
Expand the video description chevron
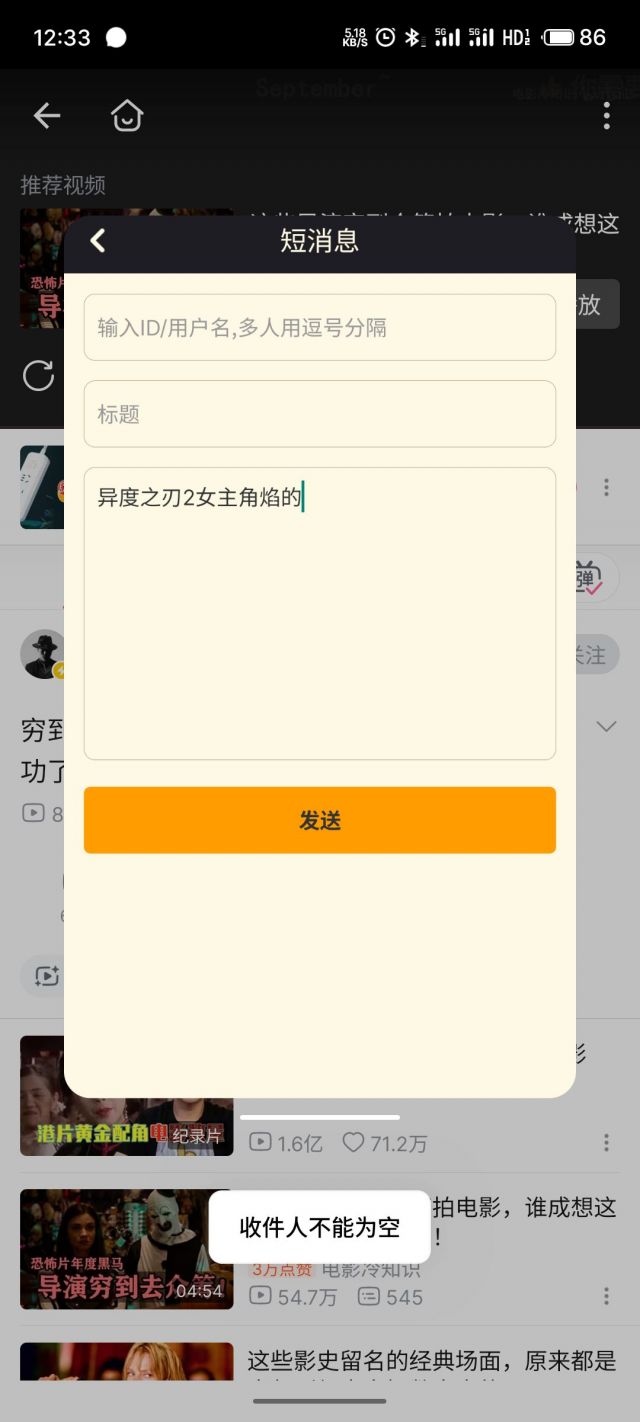(606, 726)
